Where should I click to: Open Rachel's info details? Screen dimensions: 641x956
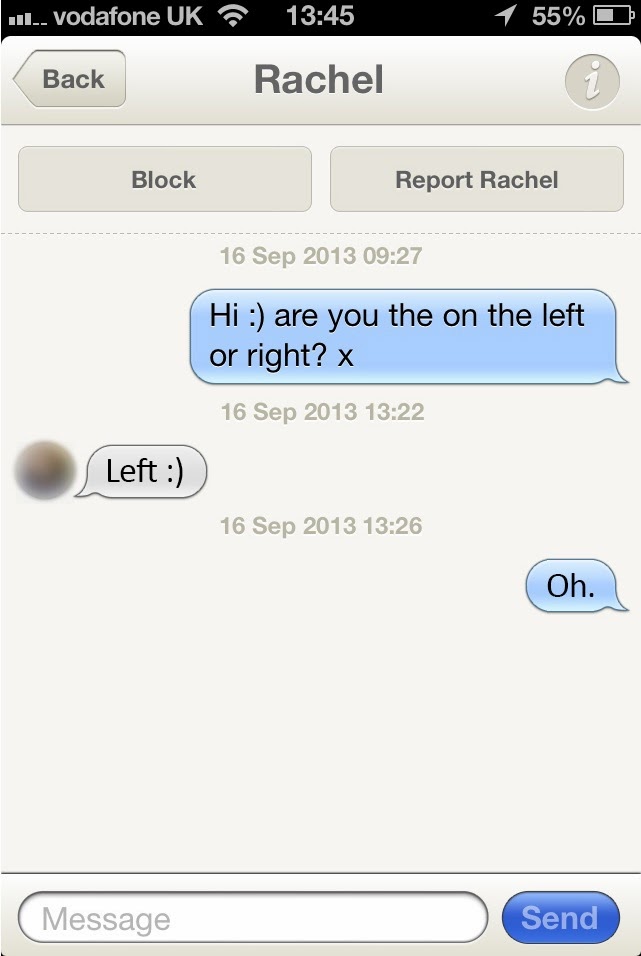(592, 80)
